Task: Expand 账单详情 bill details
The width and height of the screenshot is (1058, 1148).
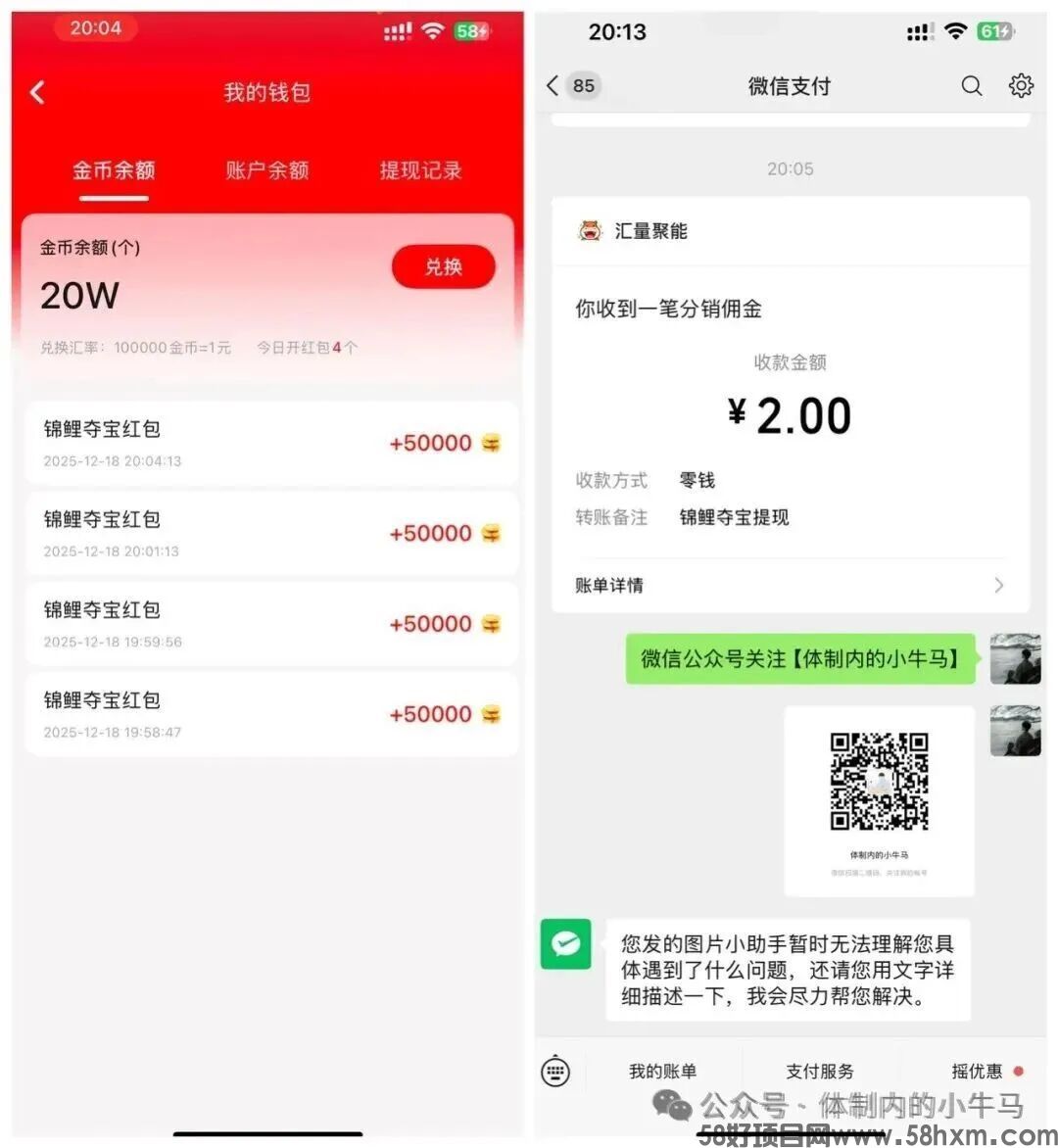Action: click(790, 585)
